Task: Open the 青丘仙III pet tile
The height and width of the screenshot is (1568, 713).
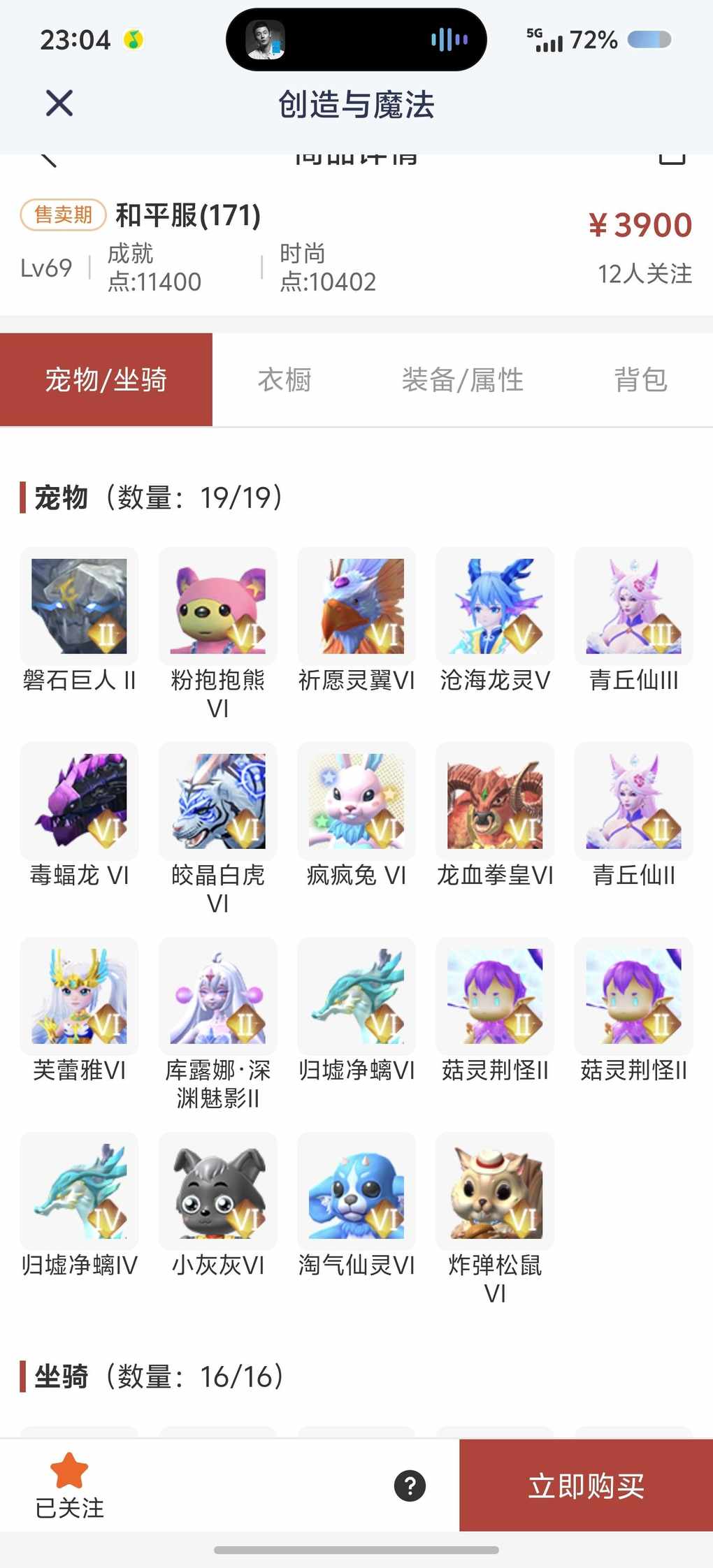Action: [633, 607]
